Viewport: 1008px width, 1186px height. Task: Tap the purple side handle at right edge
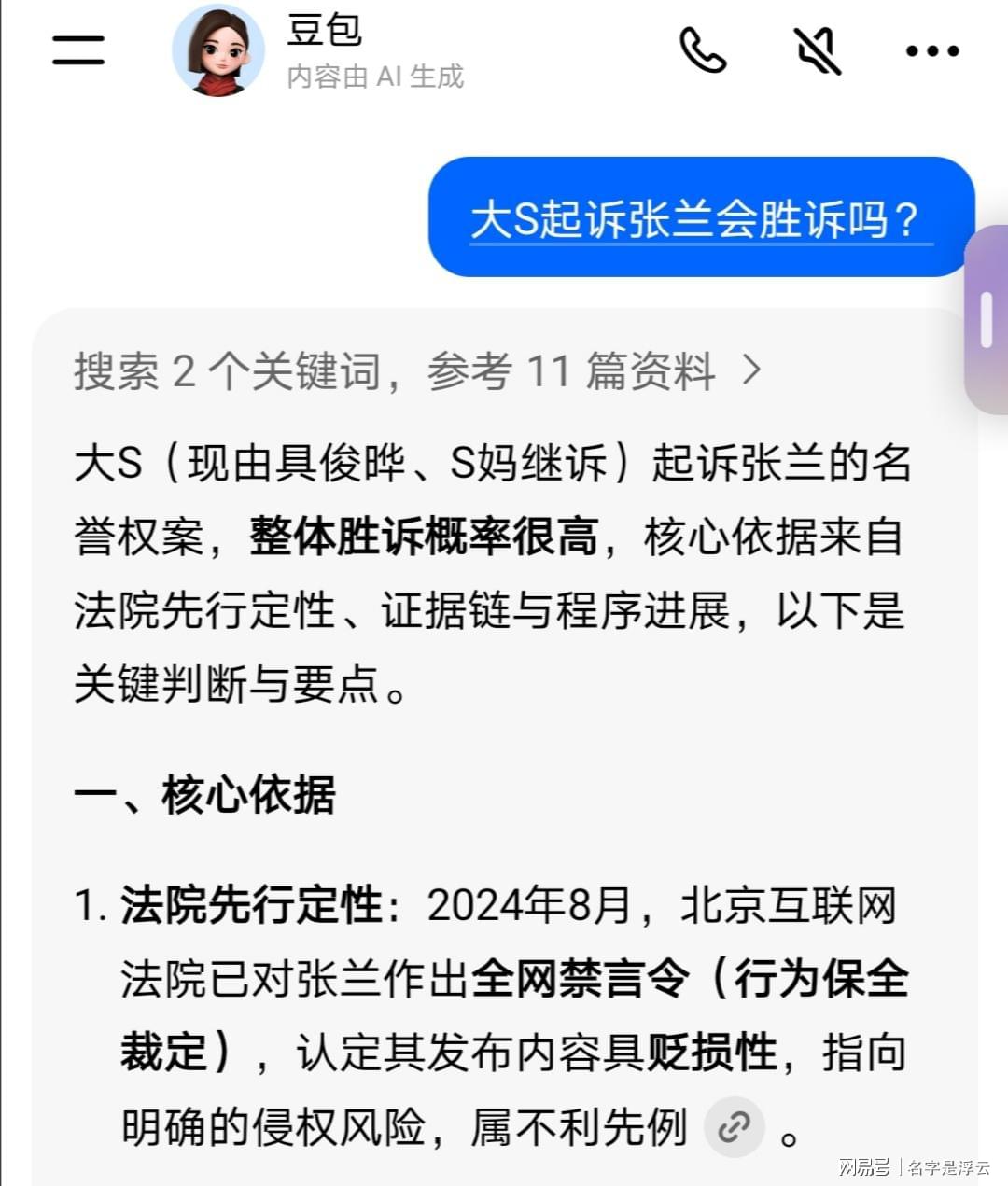tap(987, 320)
